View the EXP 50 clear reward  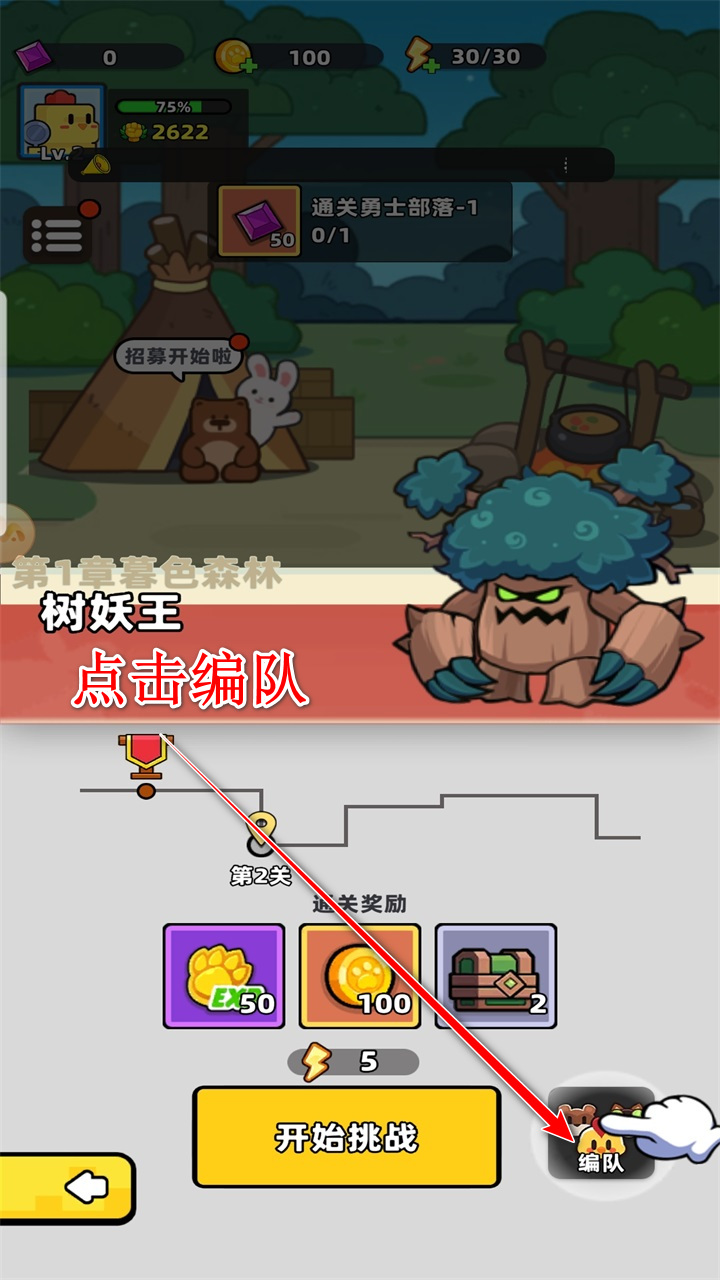[224, 976]
